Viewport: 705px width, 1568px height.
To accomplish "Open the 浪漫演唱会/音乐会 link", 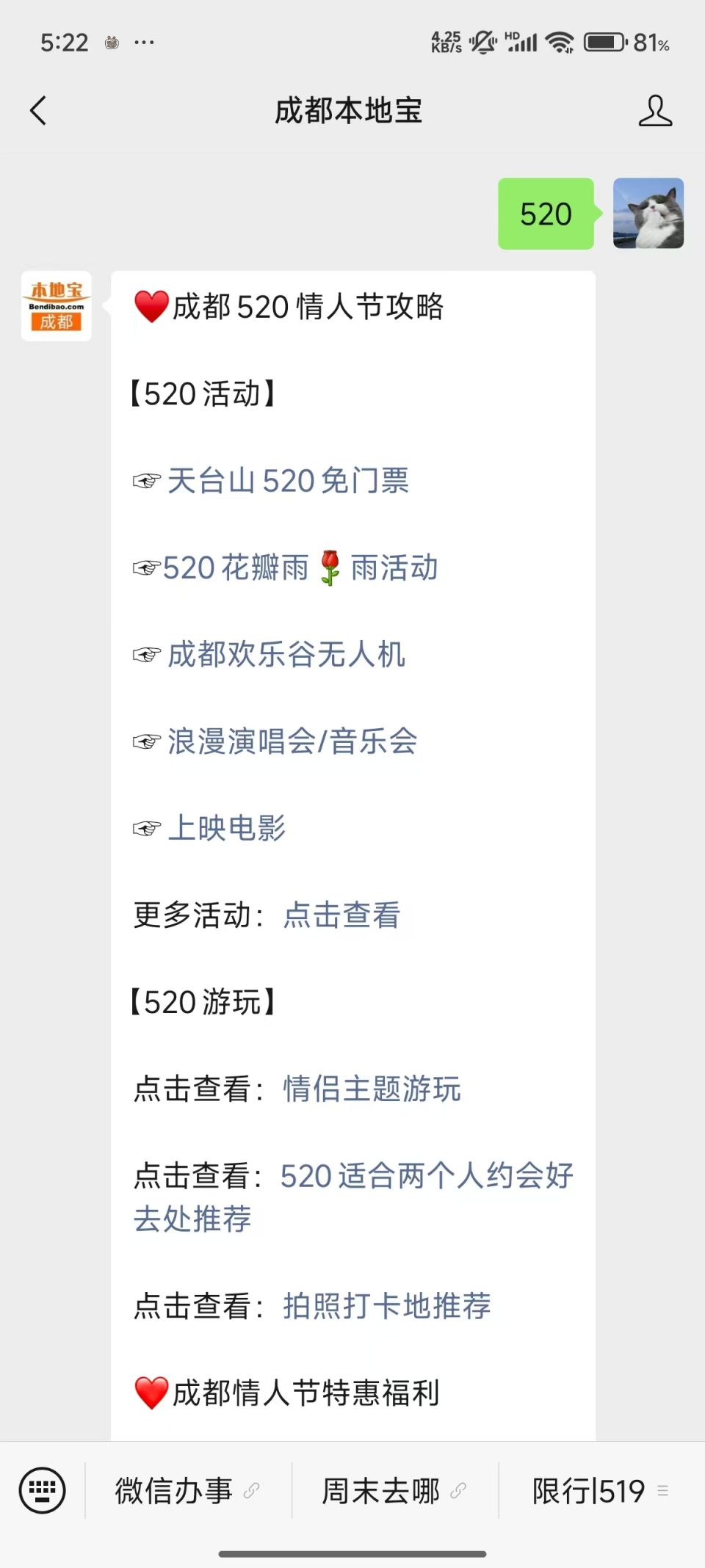I will coord(292,741).
